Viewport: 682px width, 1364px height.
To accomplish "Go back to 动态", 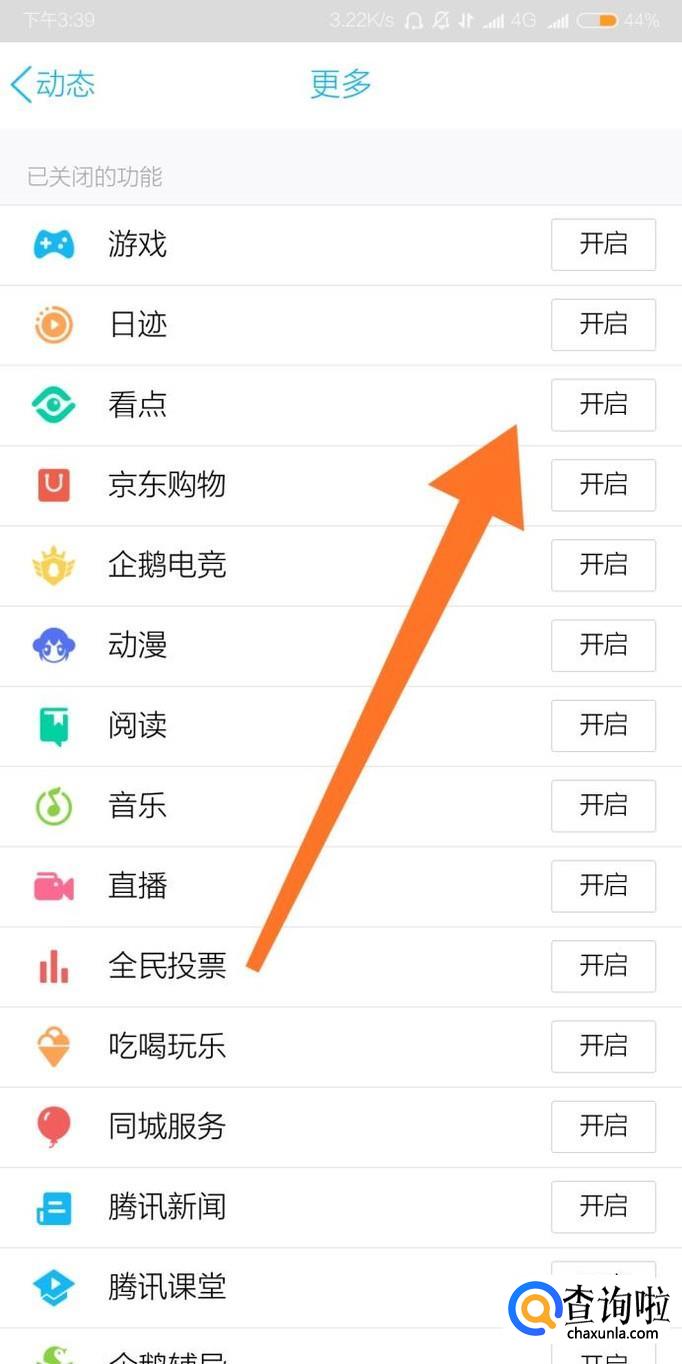I will tap(53, 84).
